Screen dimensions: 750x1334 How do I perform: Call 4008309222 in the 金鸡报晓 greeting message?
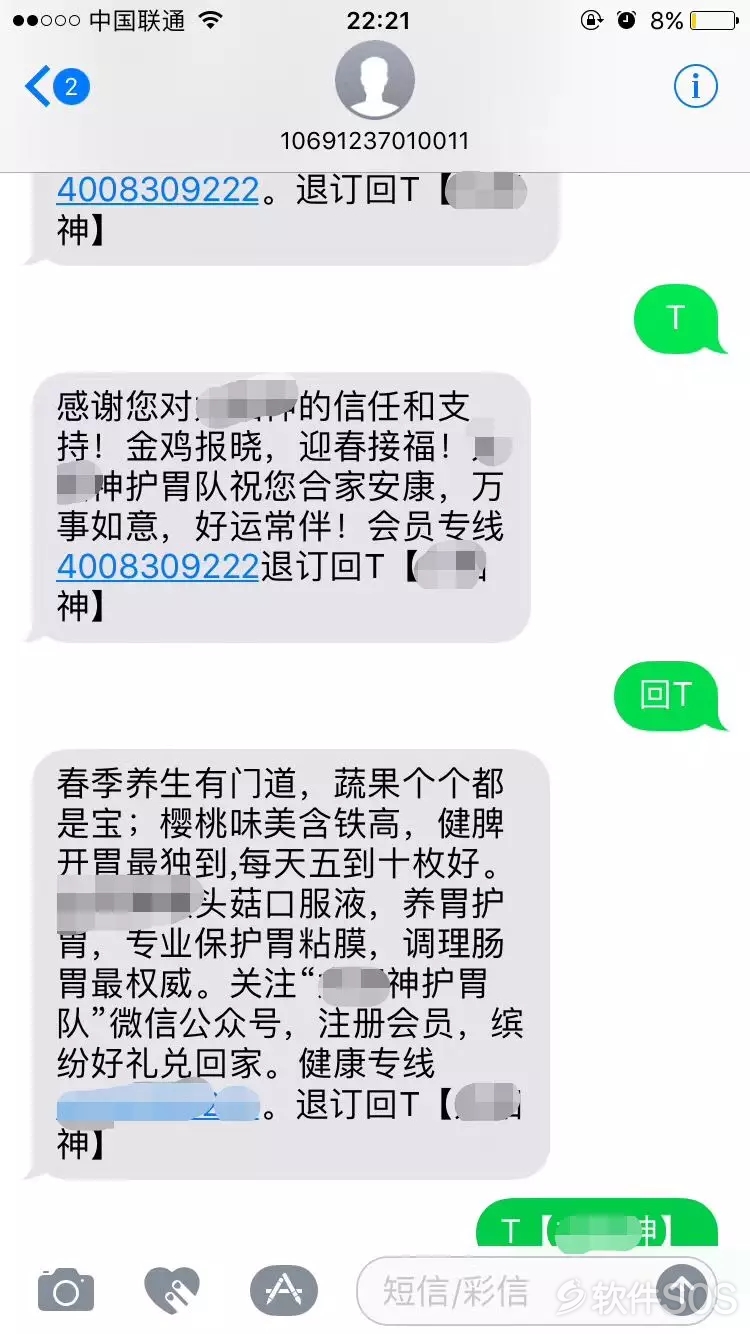pyautogui.click(x=158, y=566)
